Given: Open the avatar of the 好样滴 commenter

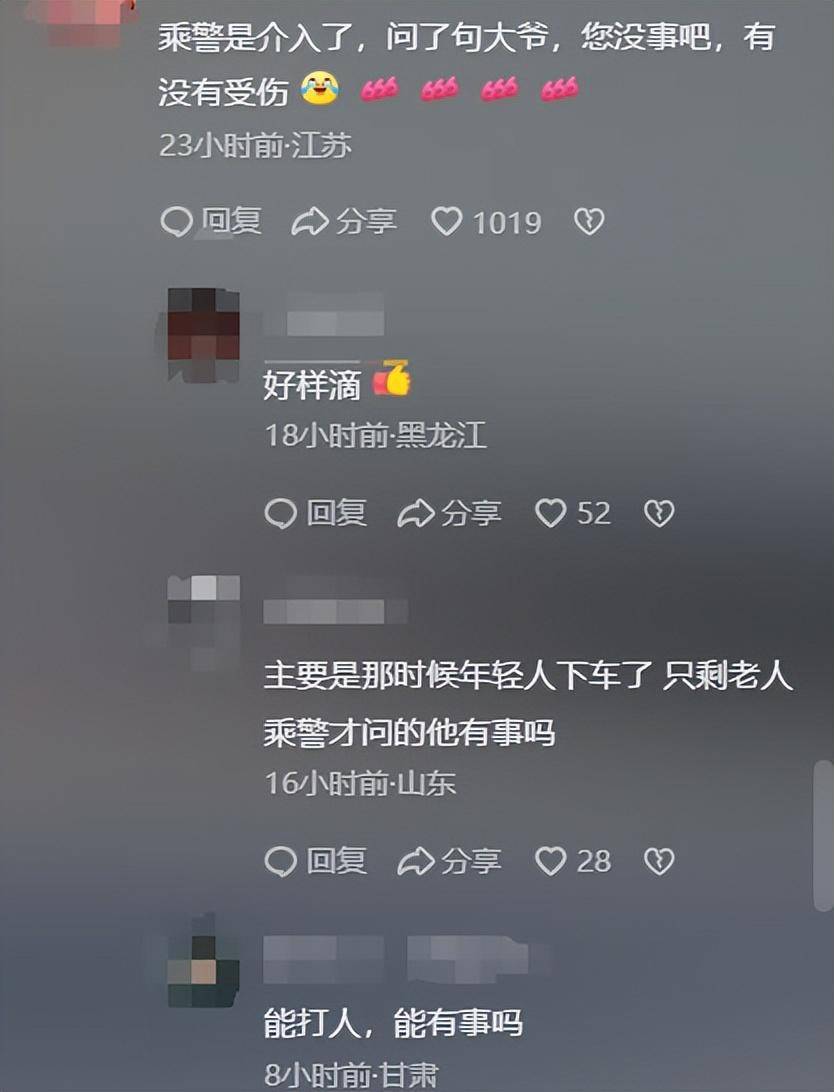Looking at the screenshot, I should 203,334.
